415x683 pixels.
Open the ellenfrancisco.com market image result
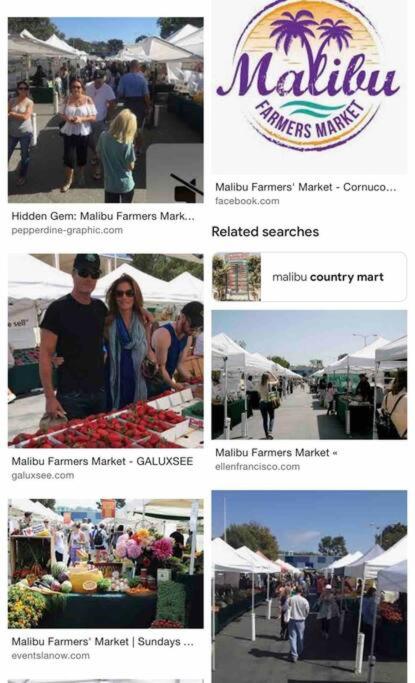click(309, 375)
